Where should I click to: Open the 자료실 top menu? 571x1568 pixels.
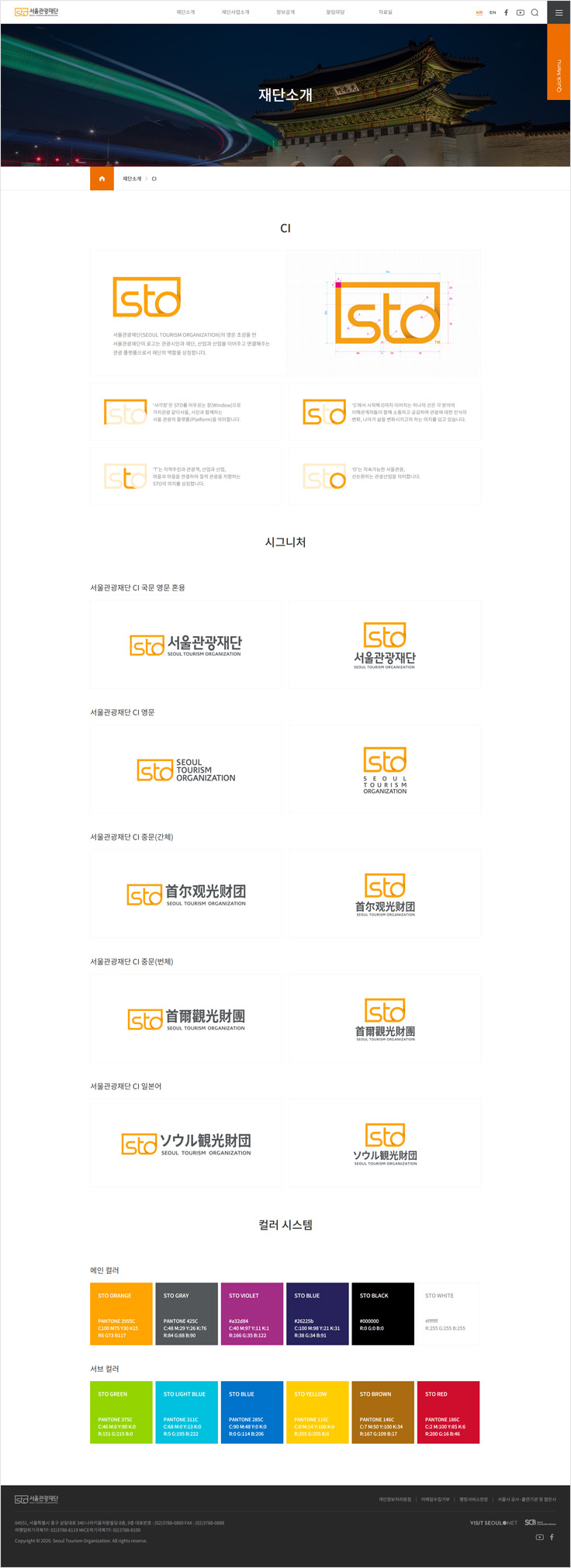pos(385,12)
